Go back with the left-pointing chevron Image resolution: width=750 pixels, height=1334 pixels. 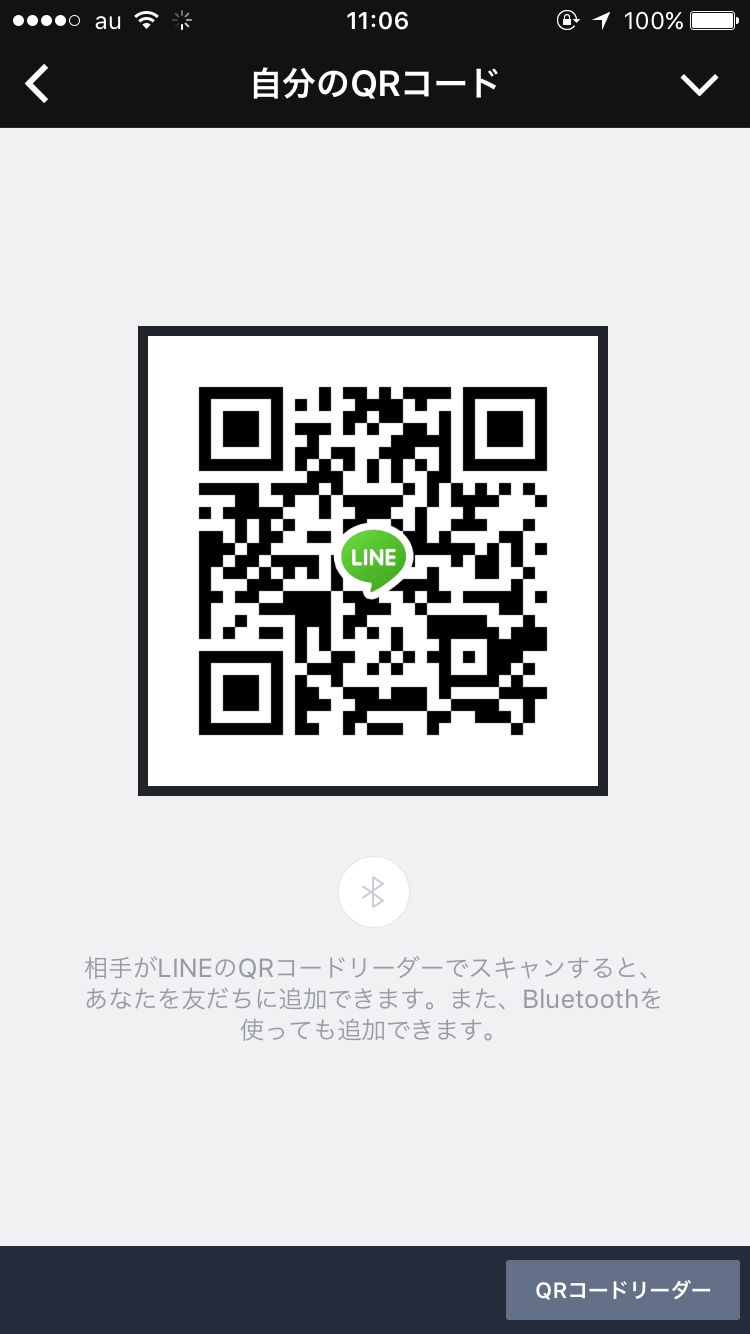[x=37, y=84]
